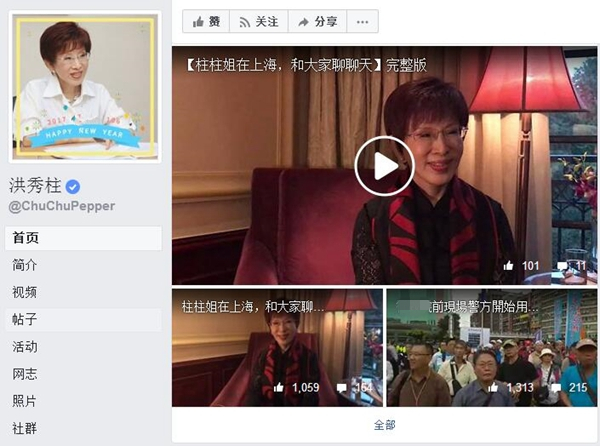
Task: Like this page with the 赞 button
Action: (205, 21)
